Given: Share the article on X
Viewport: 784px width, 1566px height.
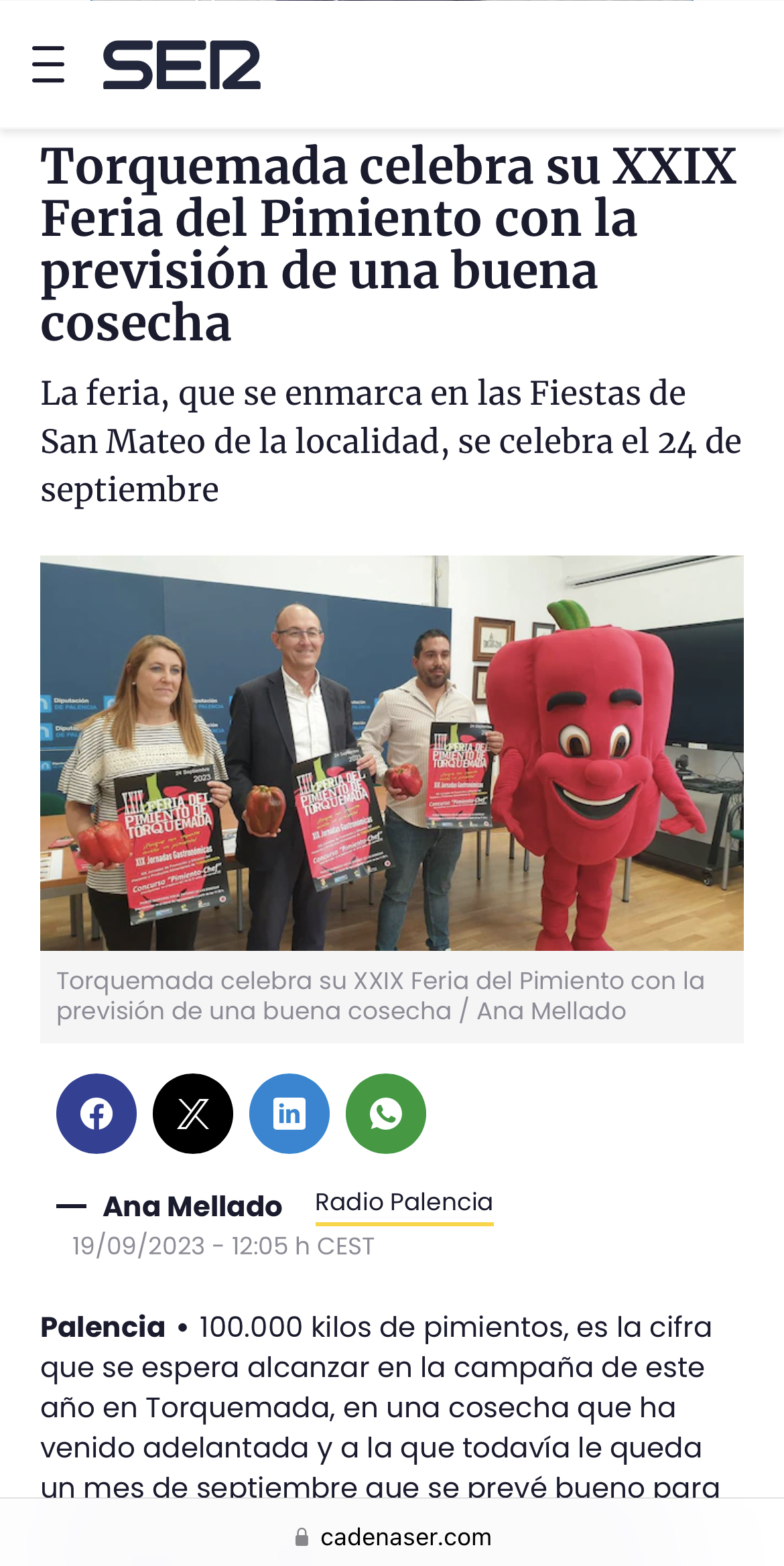Looking at the screenshot, I should pyautogui.click(x=193, y=1114).
